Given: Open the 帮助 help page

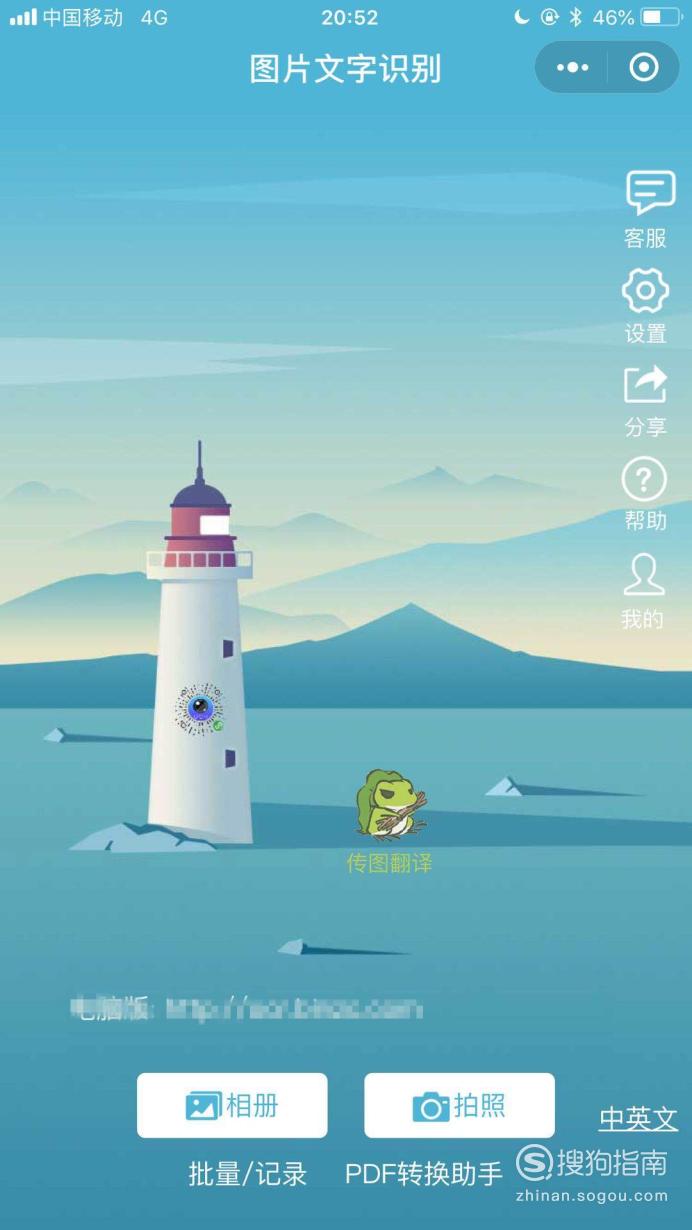Looking at the screenshot, I should pos(645,493).
